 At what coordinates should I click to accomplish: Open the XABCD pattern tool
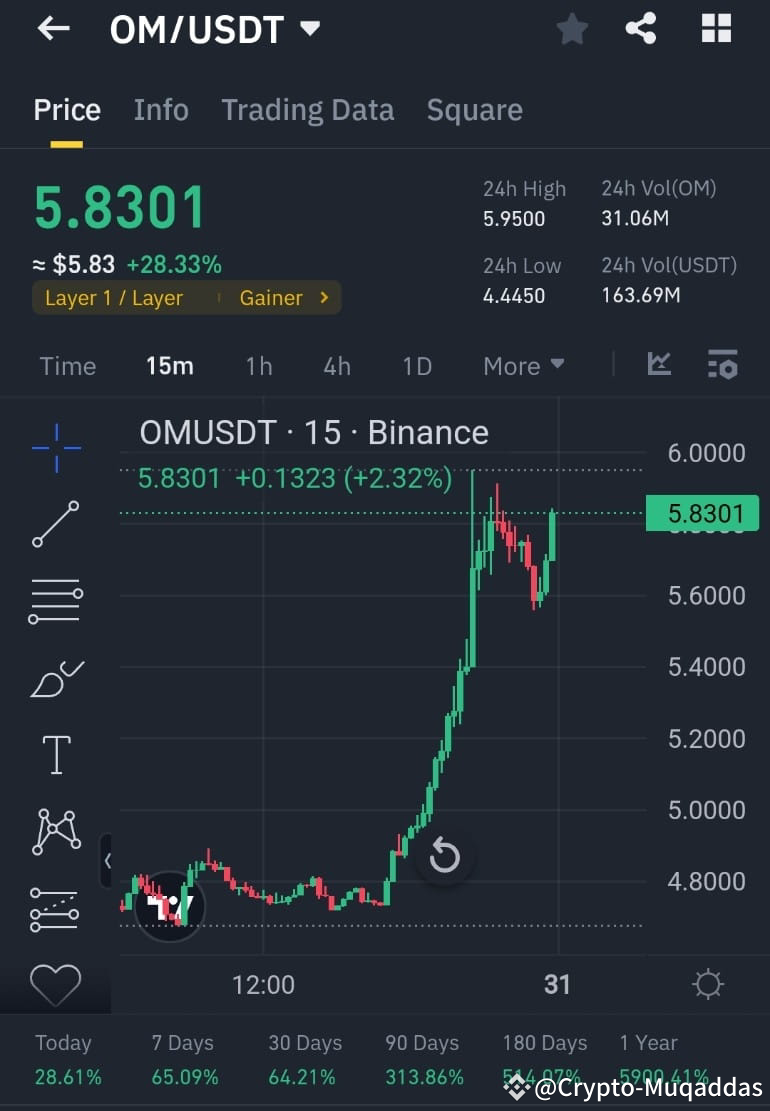55,831
